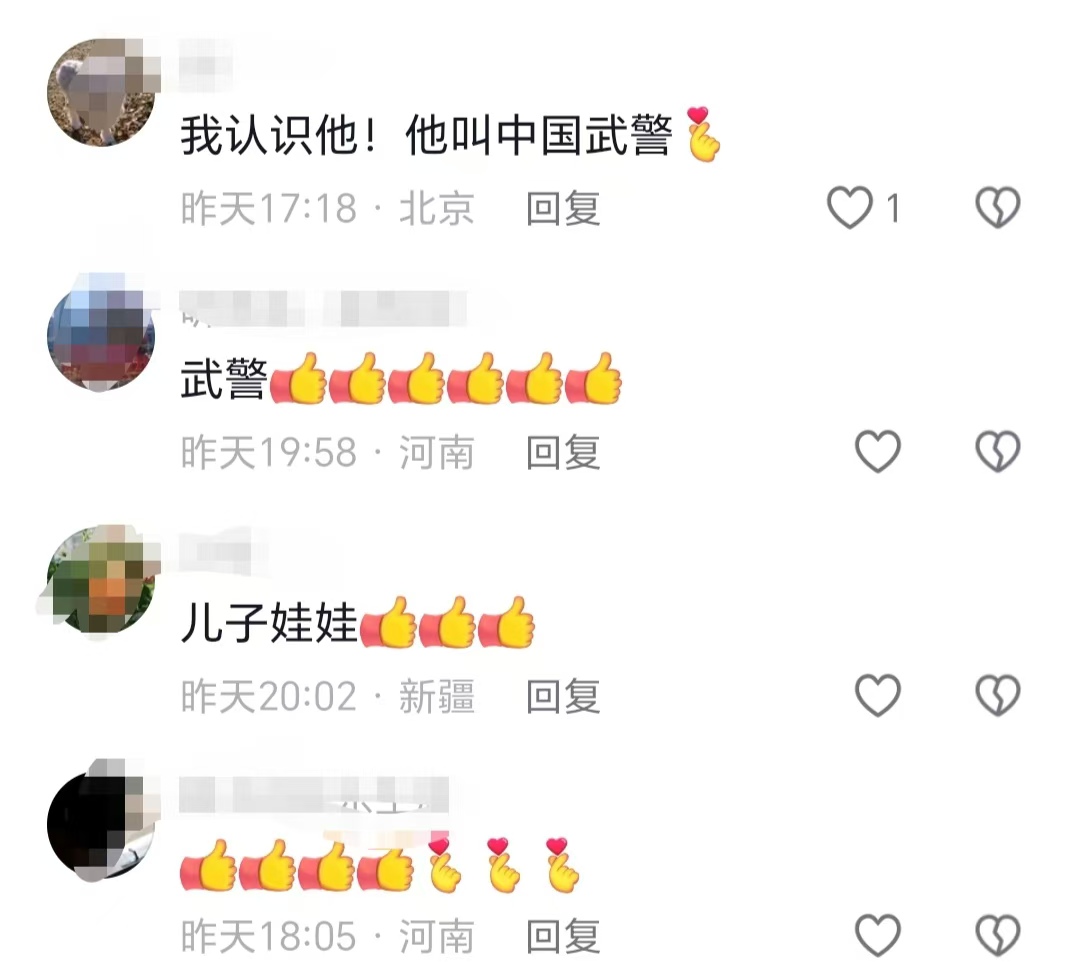Like the '武警' comment from 河南
This screenshot has height=967, width=1078.
pos(878,453)
